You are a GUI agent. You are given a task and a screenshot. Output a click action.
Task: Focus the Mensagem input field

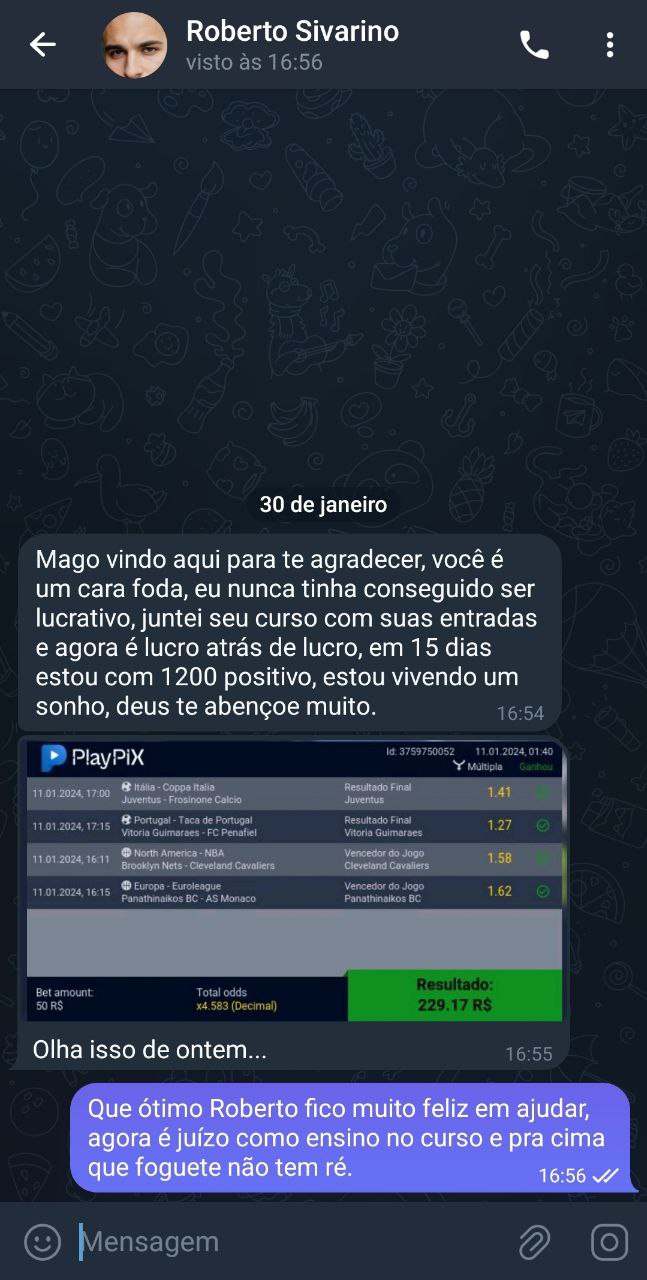click(290, 1242)
